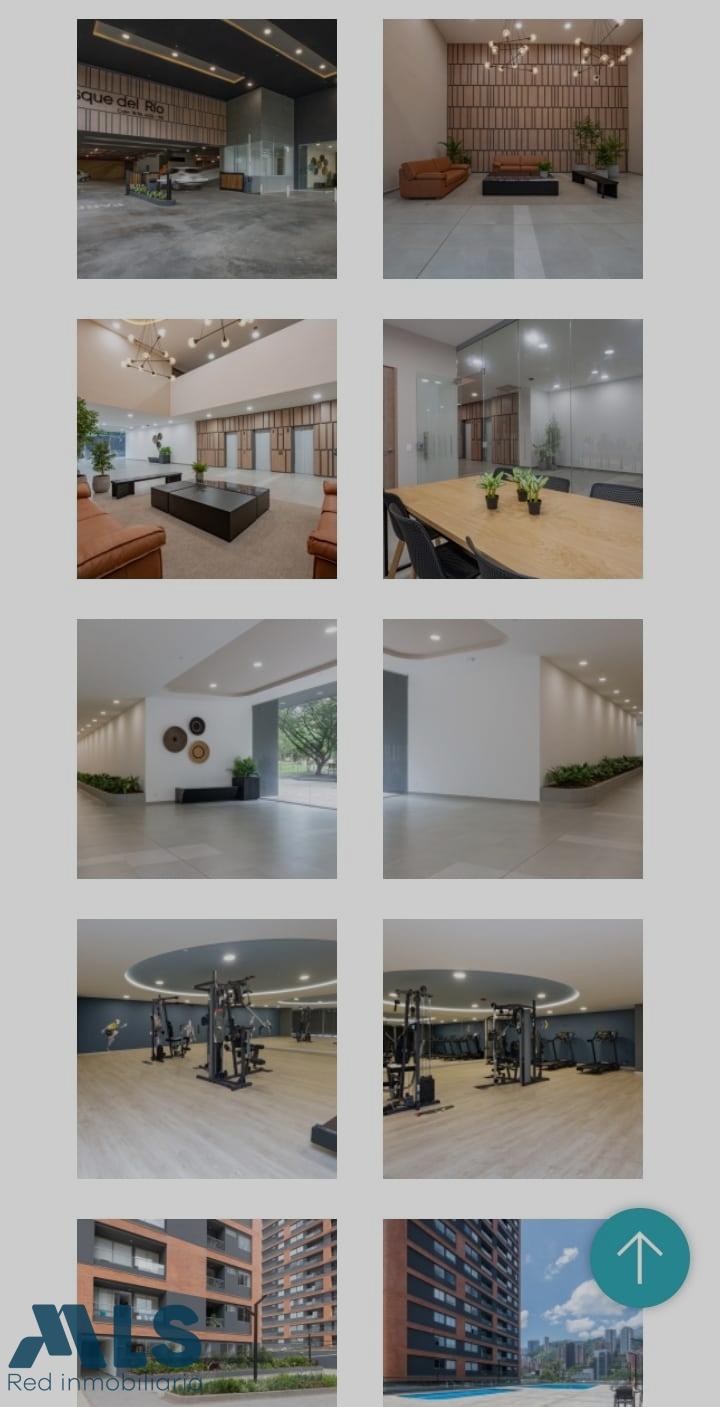Open the meeting room photo with wooden table
This screenshot has width=720, height=1407.
[512, 448]
